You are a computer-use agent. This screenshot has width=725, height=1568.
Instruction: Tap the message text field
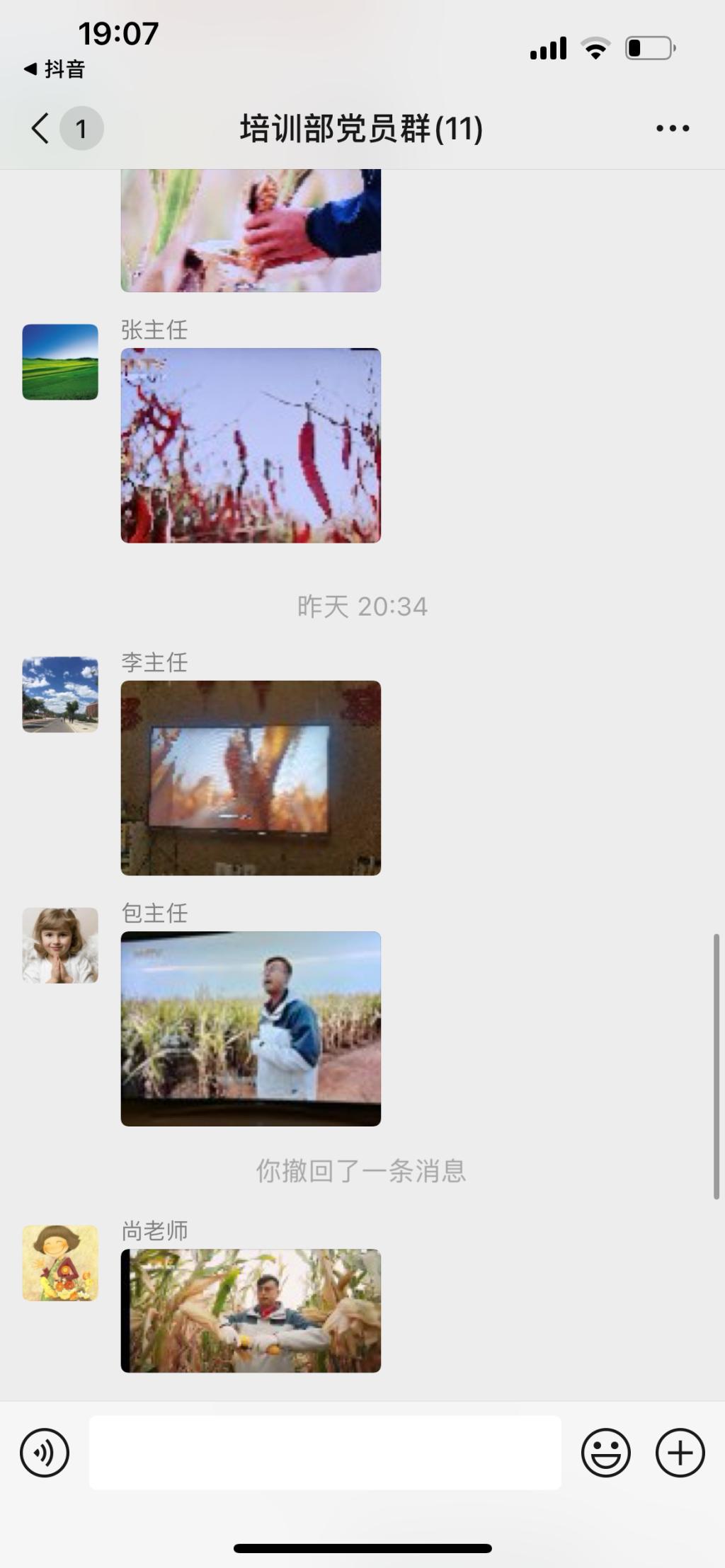click(x=325, y=1453)
